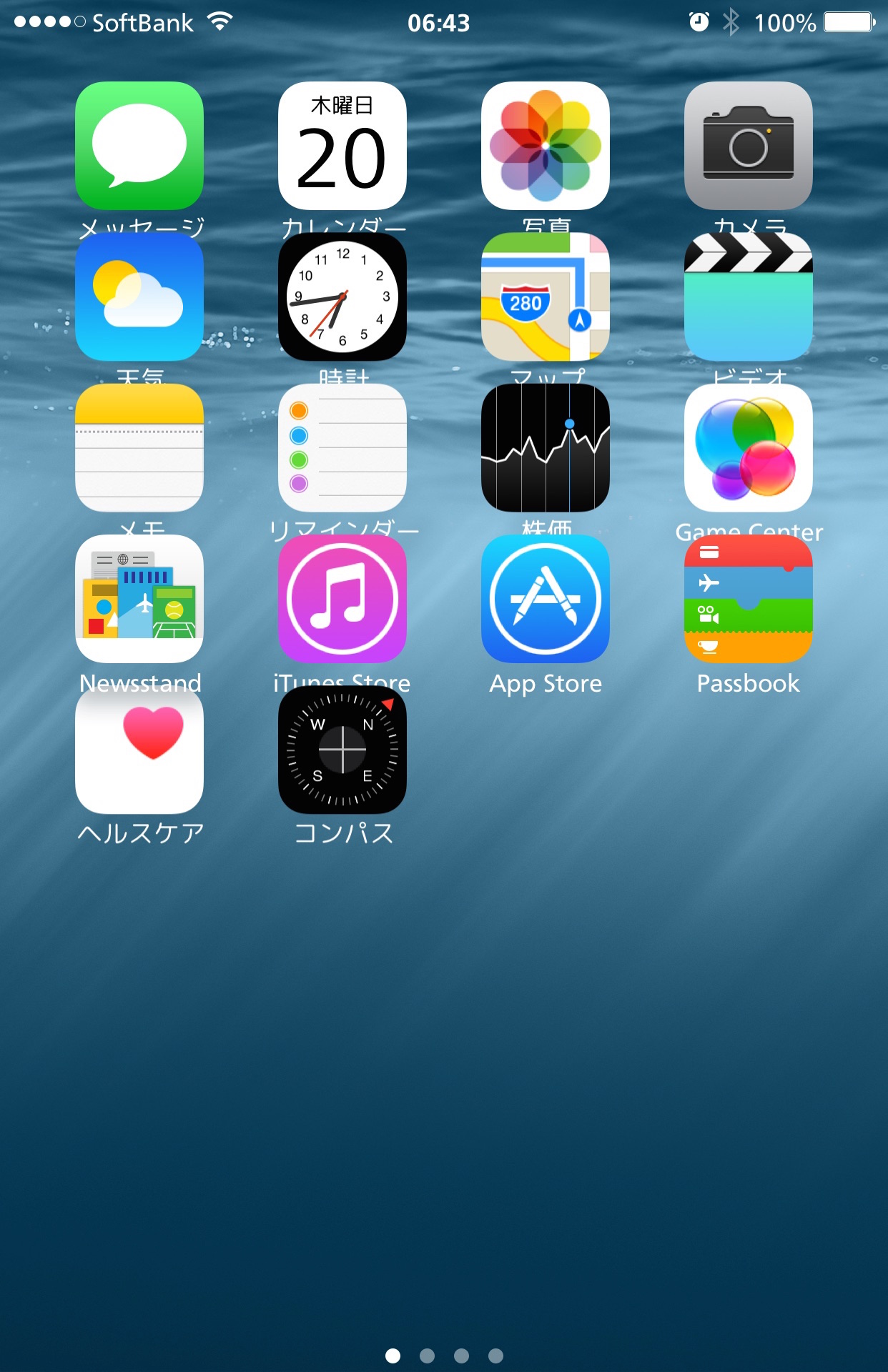The height and width of the screenshot is (1372, 888).
Task: Launch the iTunes Store
Action: pos(342,599)
